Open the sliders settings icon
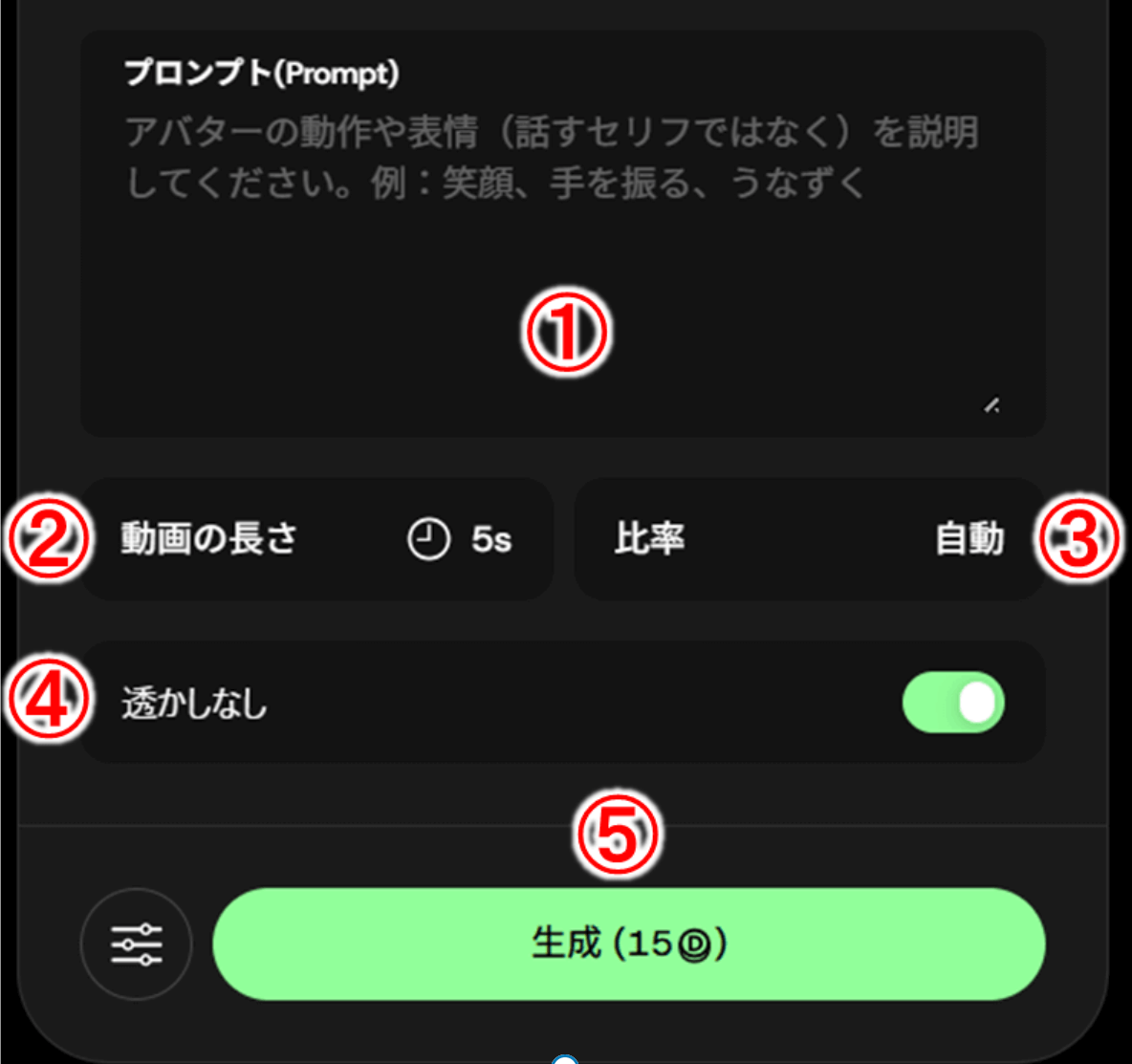Viewport: 1132px width, 1064px height. click(x=137, y=945)
